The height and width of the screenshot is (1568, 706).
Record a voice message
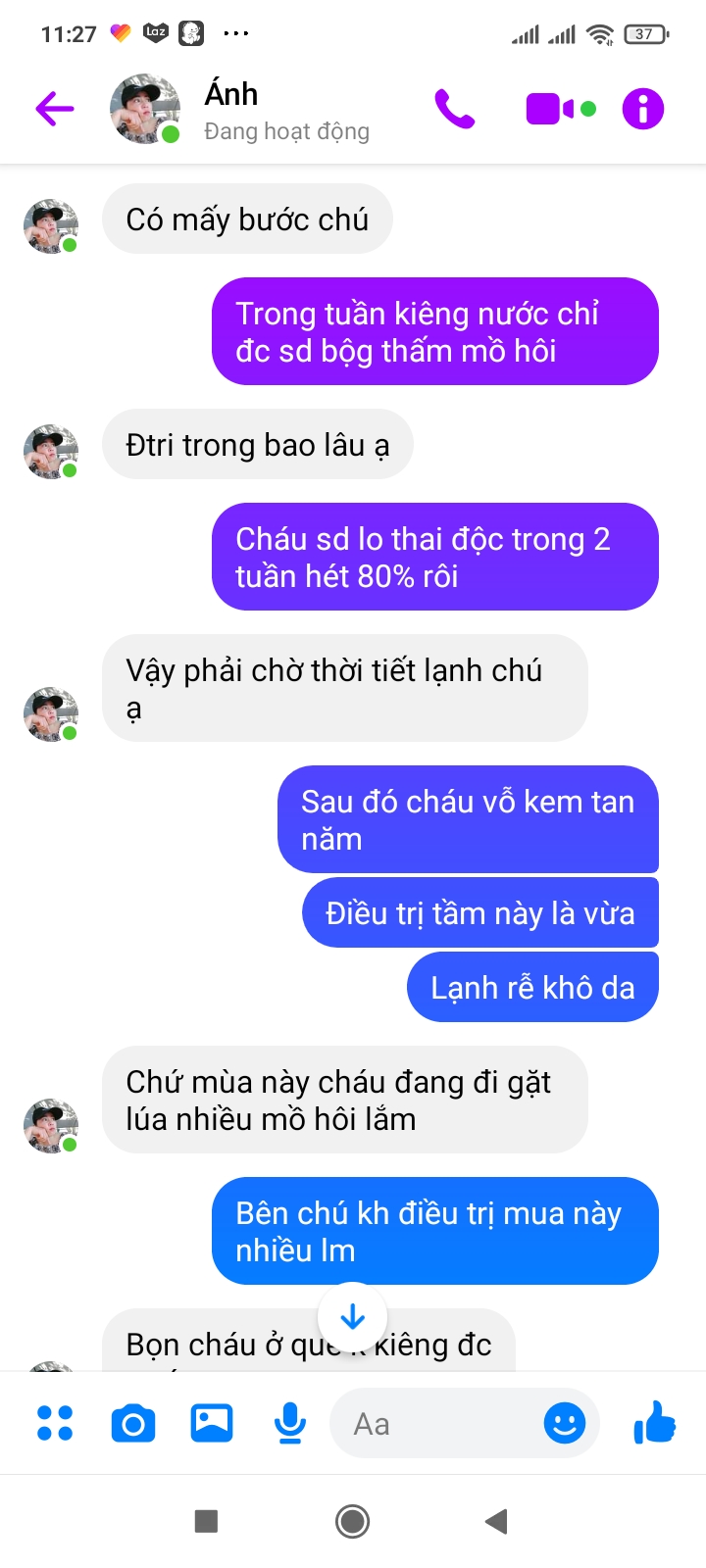[290, 1423]
